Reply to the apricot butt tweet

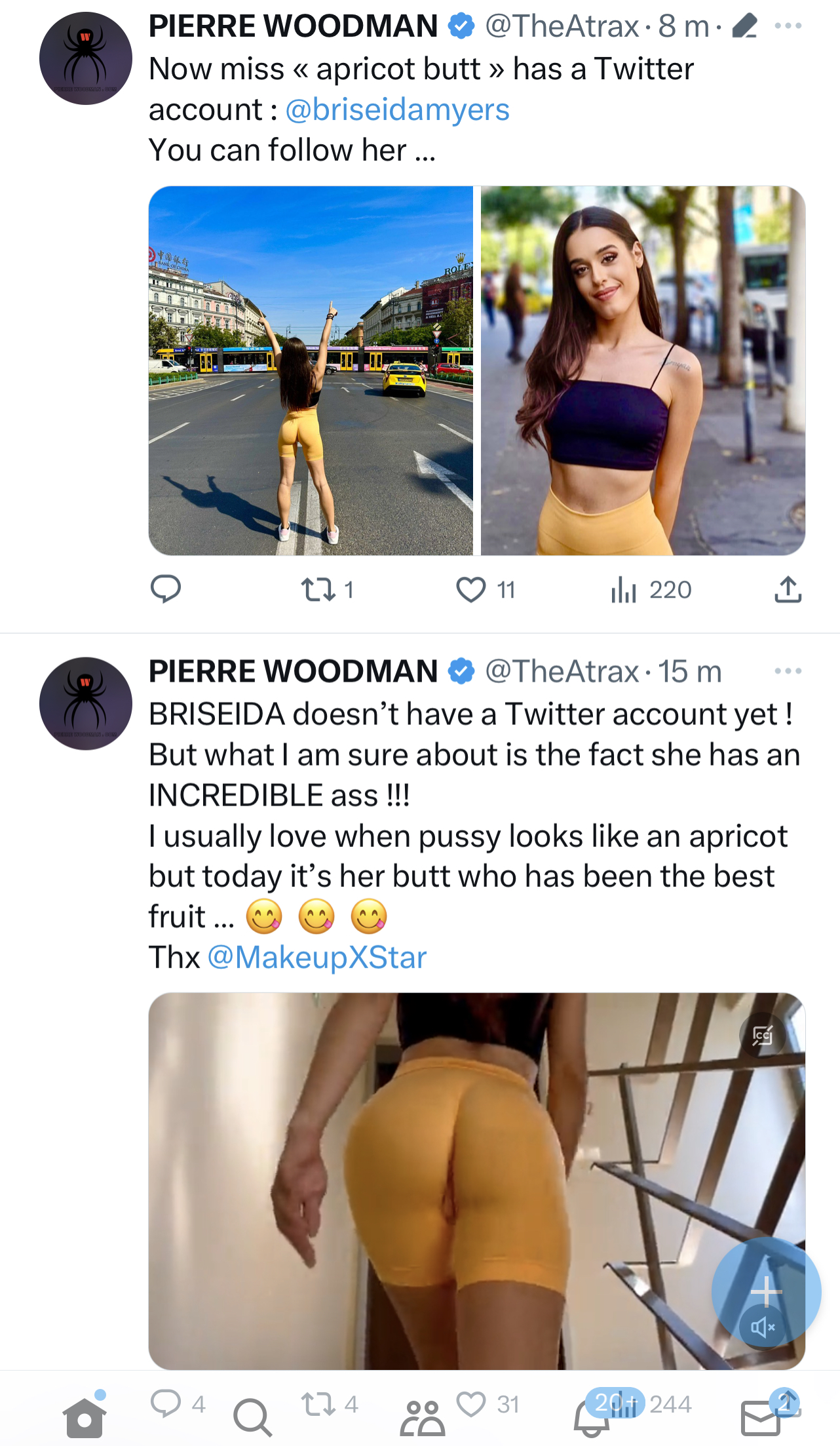[166, 589]
